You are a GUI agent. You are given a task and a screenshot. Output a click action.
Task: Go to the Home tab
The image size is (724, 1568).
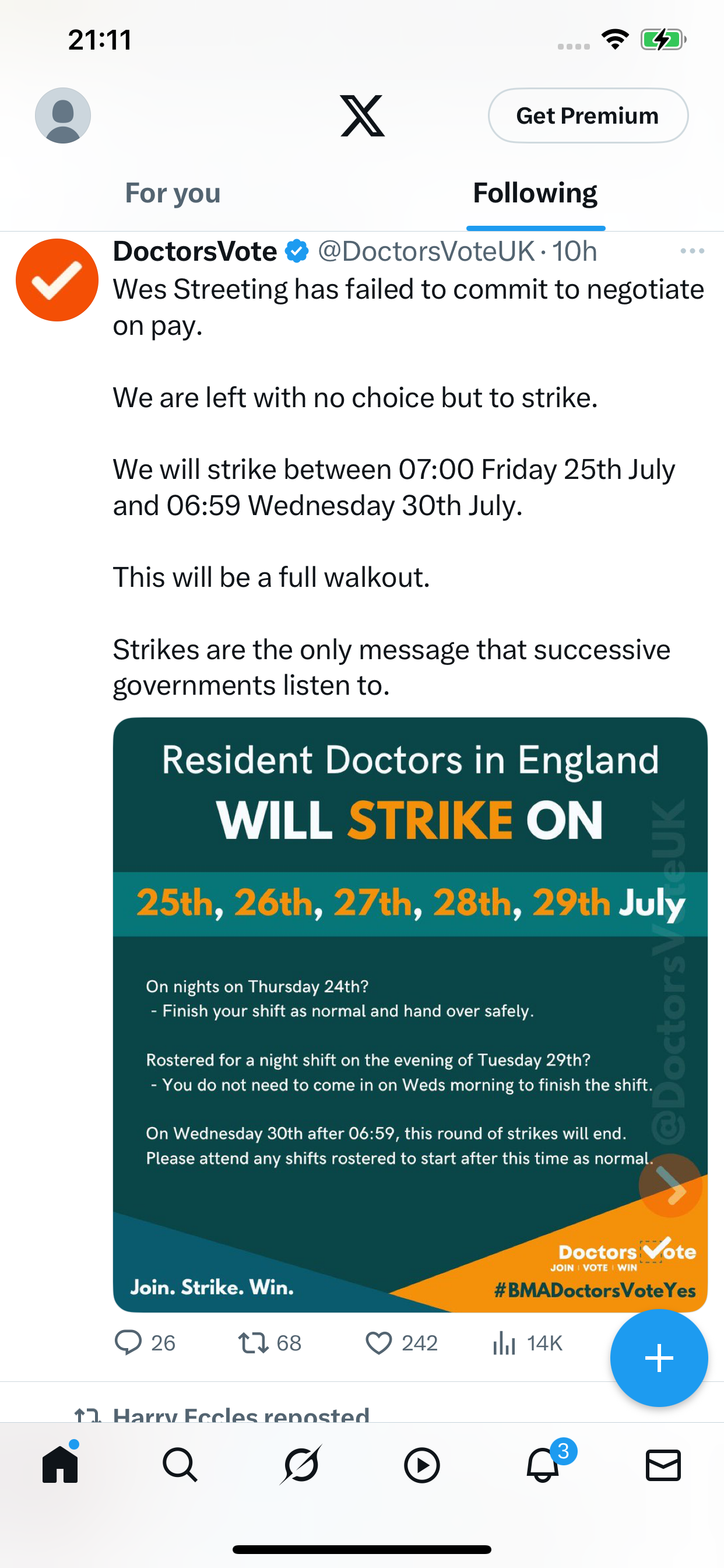coord(60,1464)
